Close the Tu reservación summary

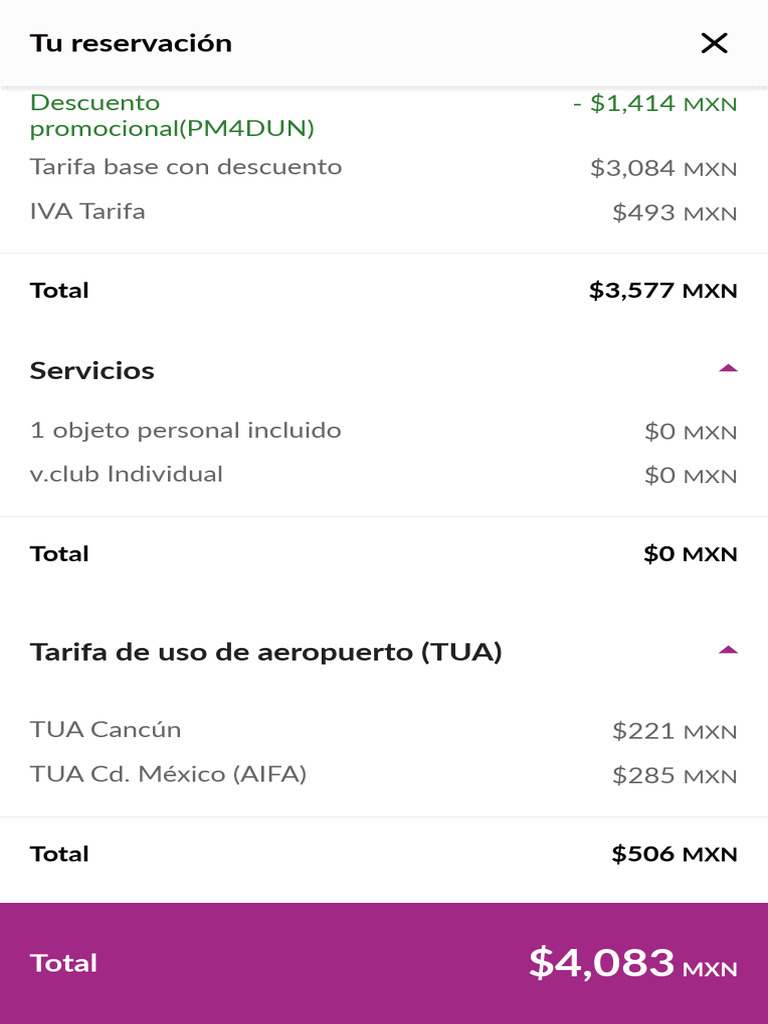tap(714, 43)
